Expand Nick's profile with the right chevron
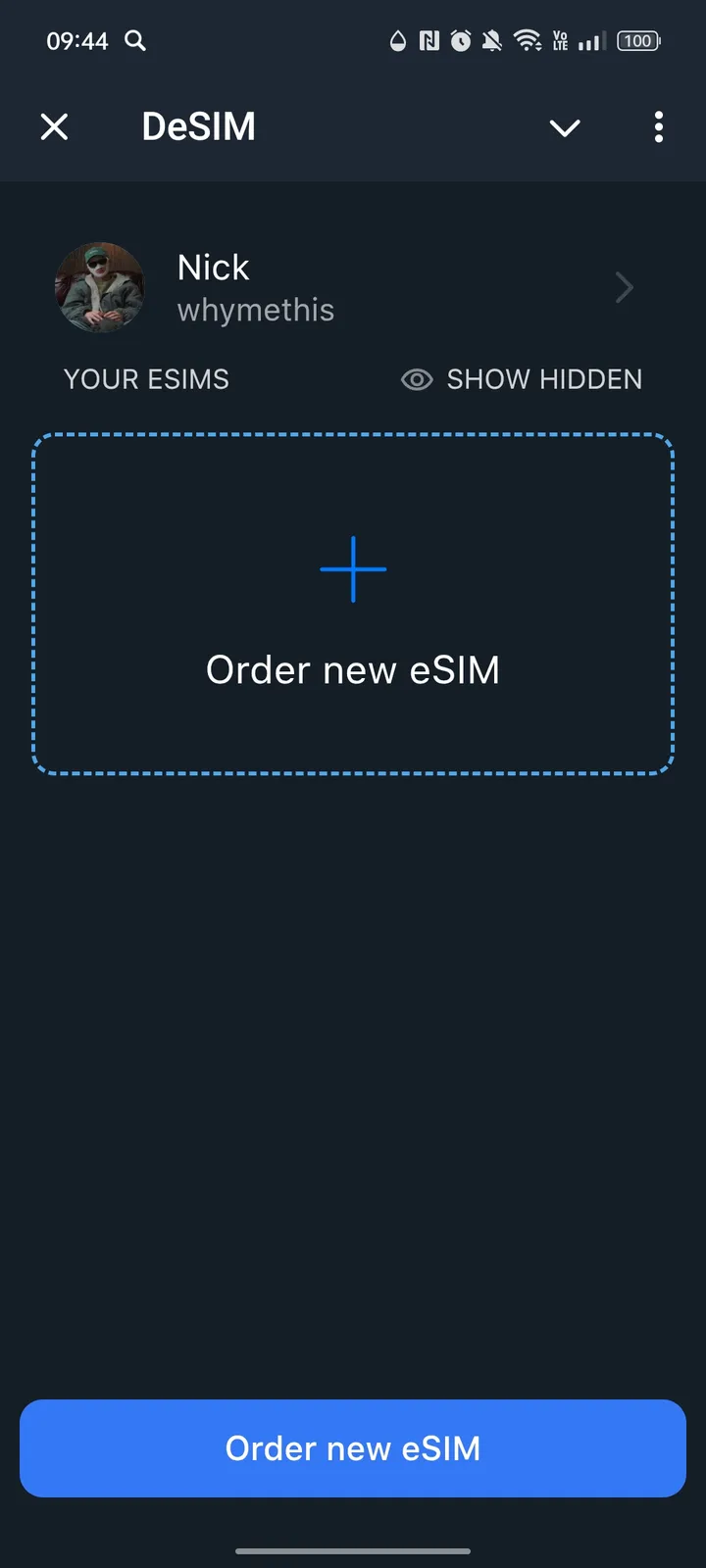 pos(625,287)
